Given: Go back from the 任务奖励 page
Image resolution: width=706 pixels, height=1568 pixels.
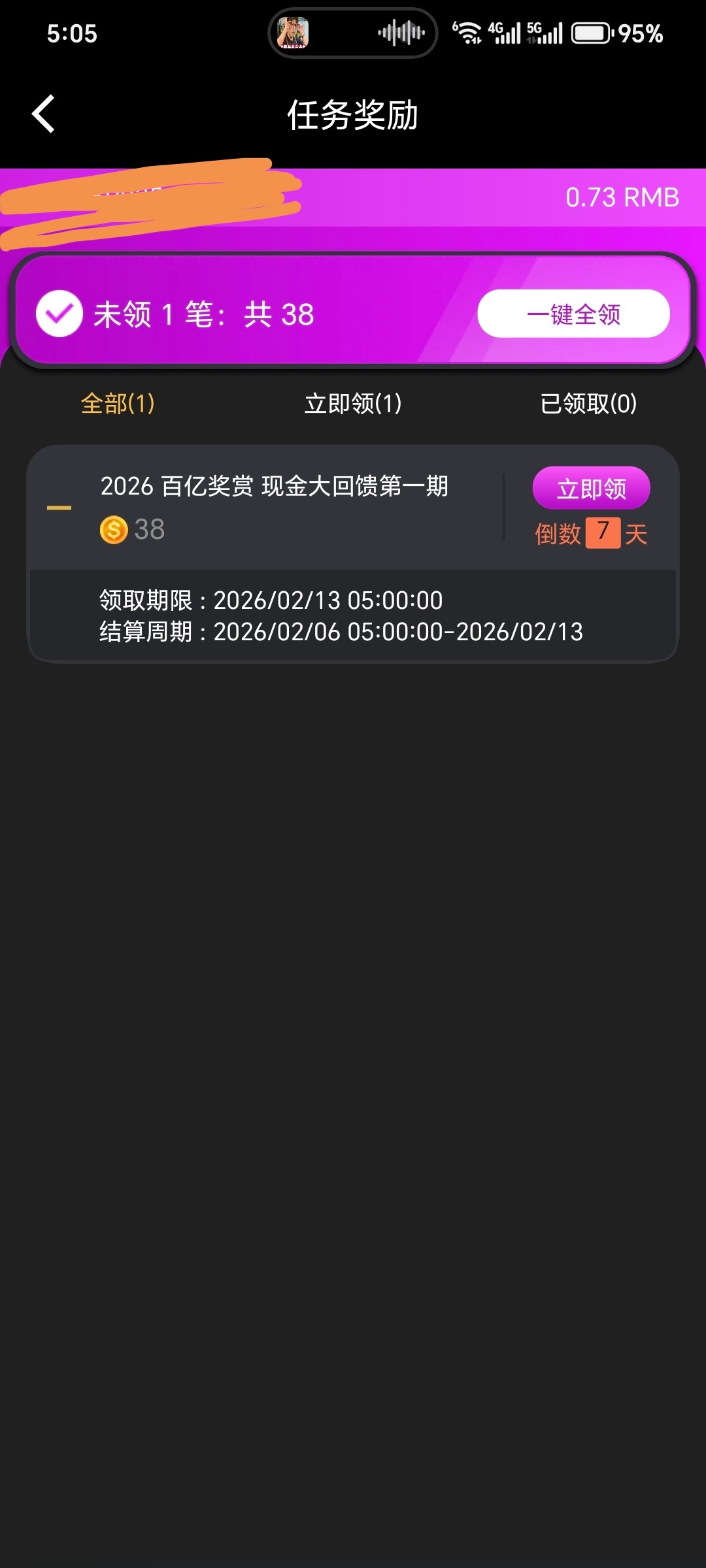Looking at the screenshot, I should pos(44,114).
